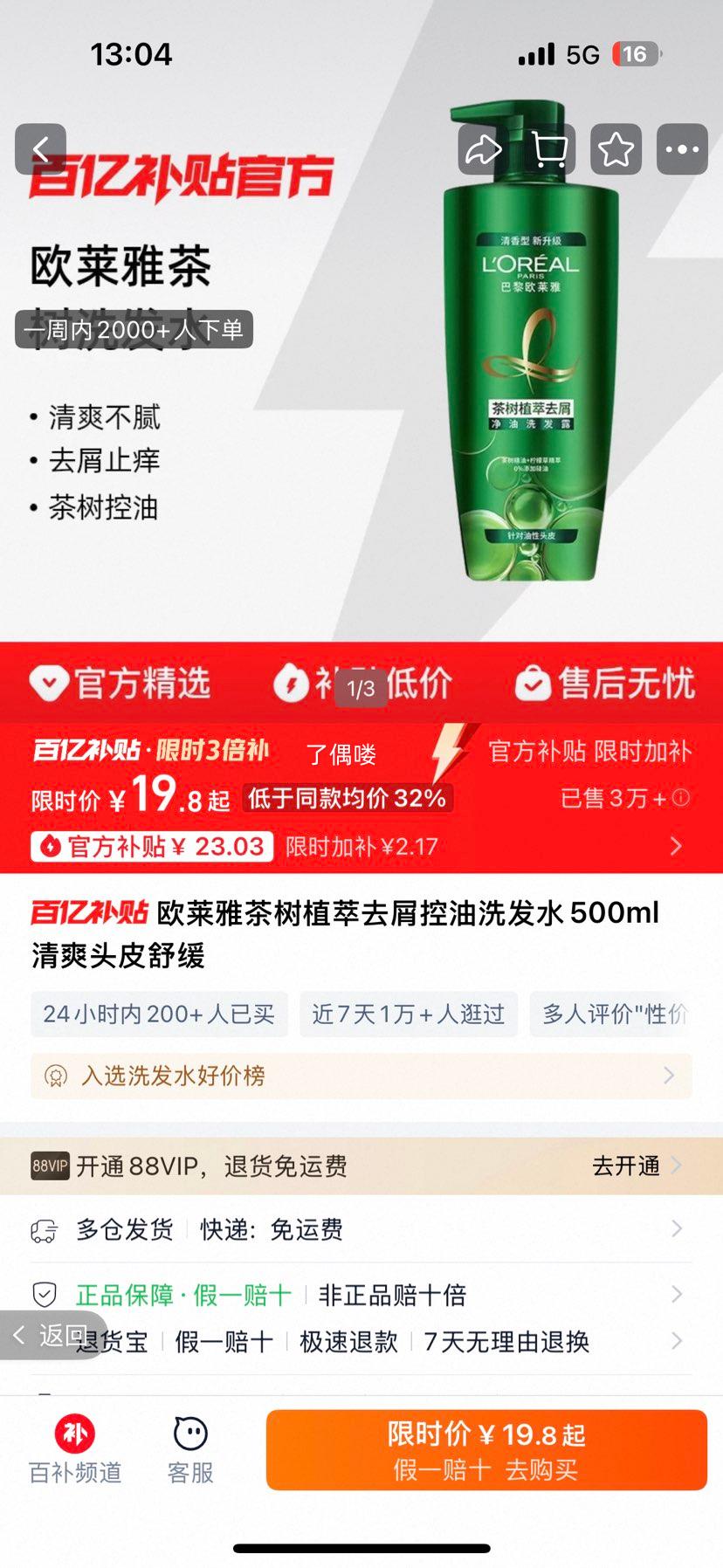Tap the delivery truck icon on 多仓发货 row
The width and height of the screenshot is (723, 1568).
[39, 1229]
